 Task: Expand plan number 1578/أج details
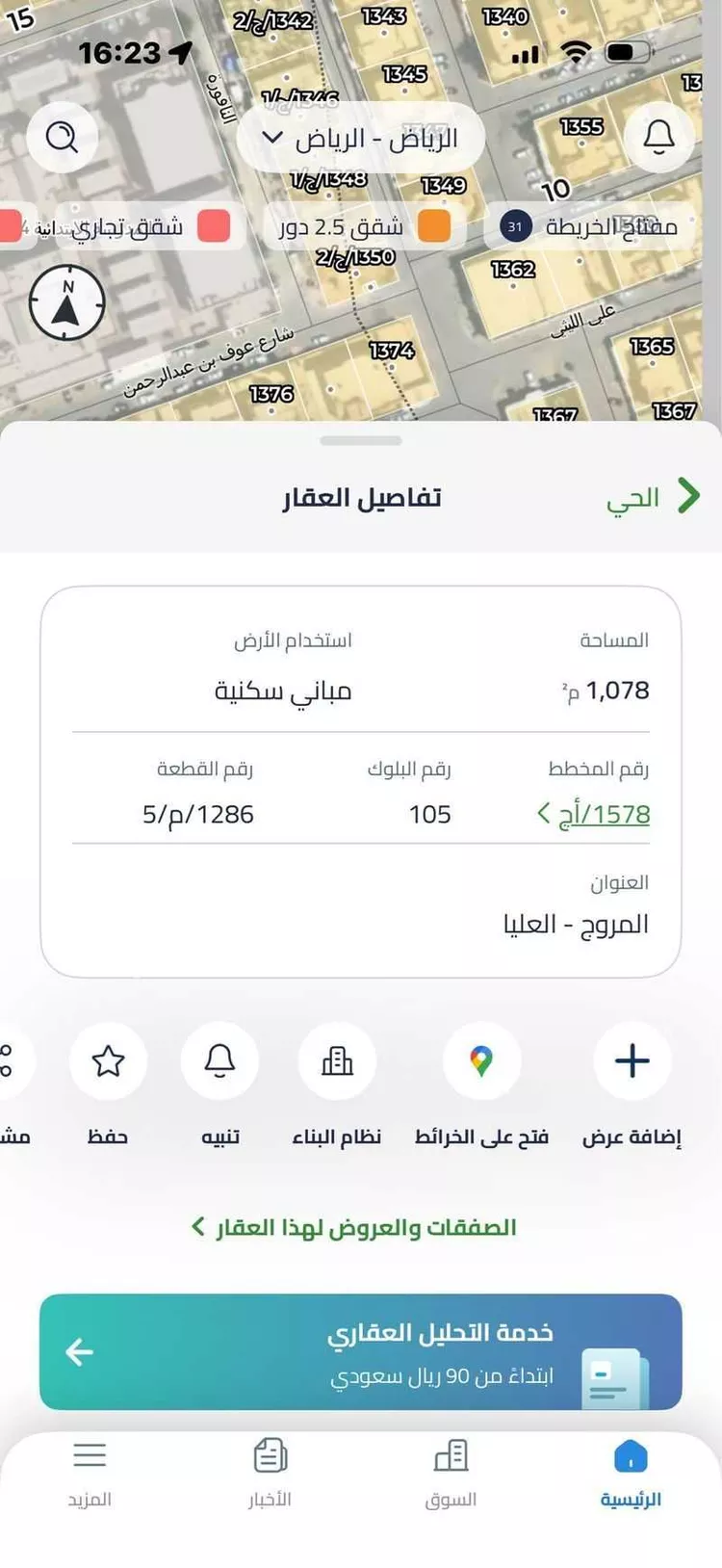tap(605, 814)
